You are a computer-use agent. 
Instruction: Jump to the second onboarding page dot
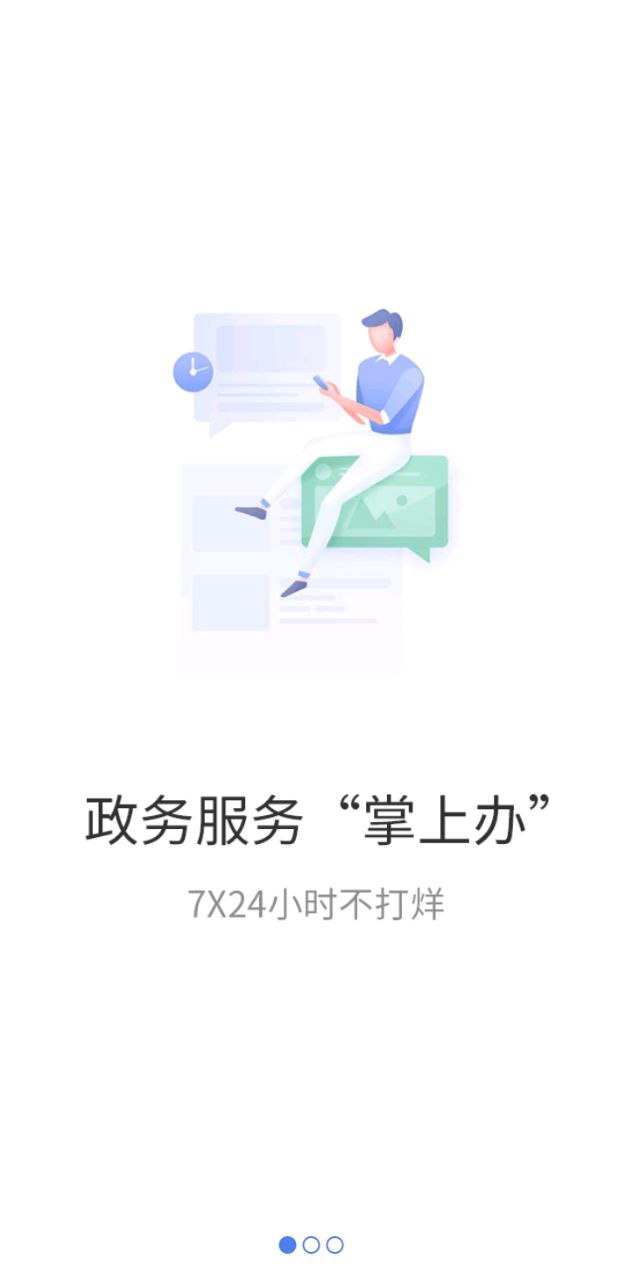(x=311, y=1245)
